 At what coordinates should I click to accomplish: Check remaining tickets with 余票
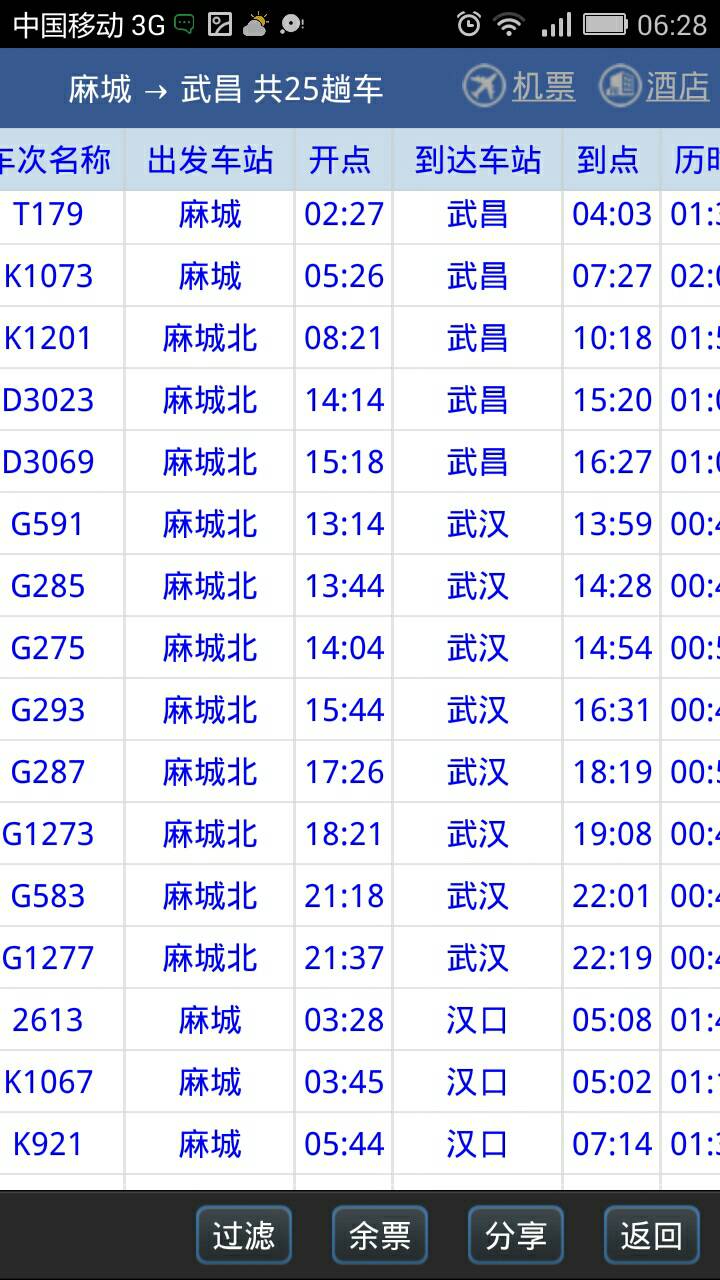tap(380, 1236)
